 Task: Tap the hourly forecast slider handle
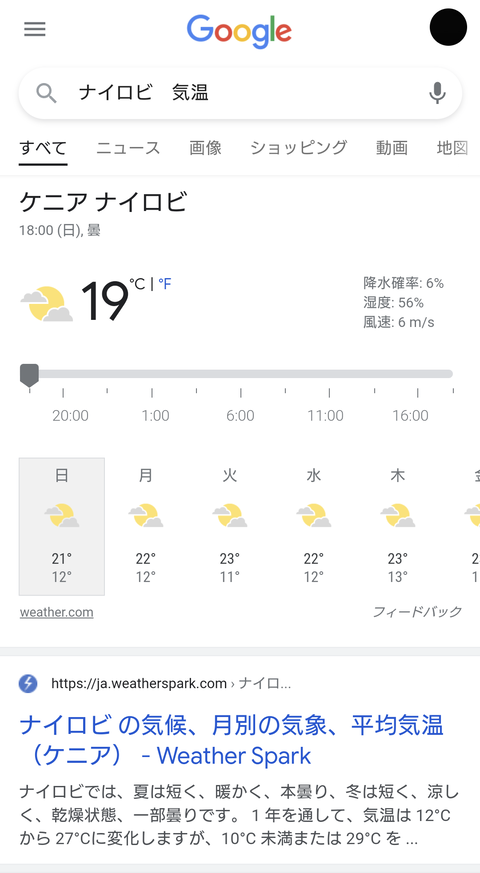click(29, 375)
